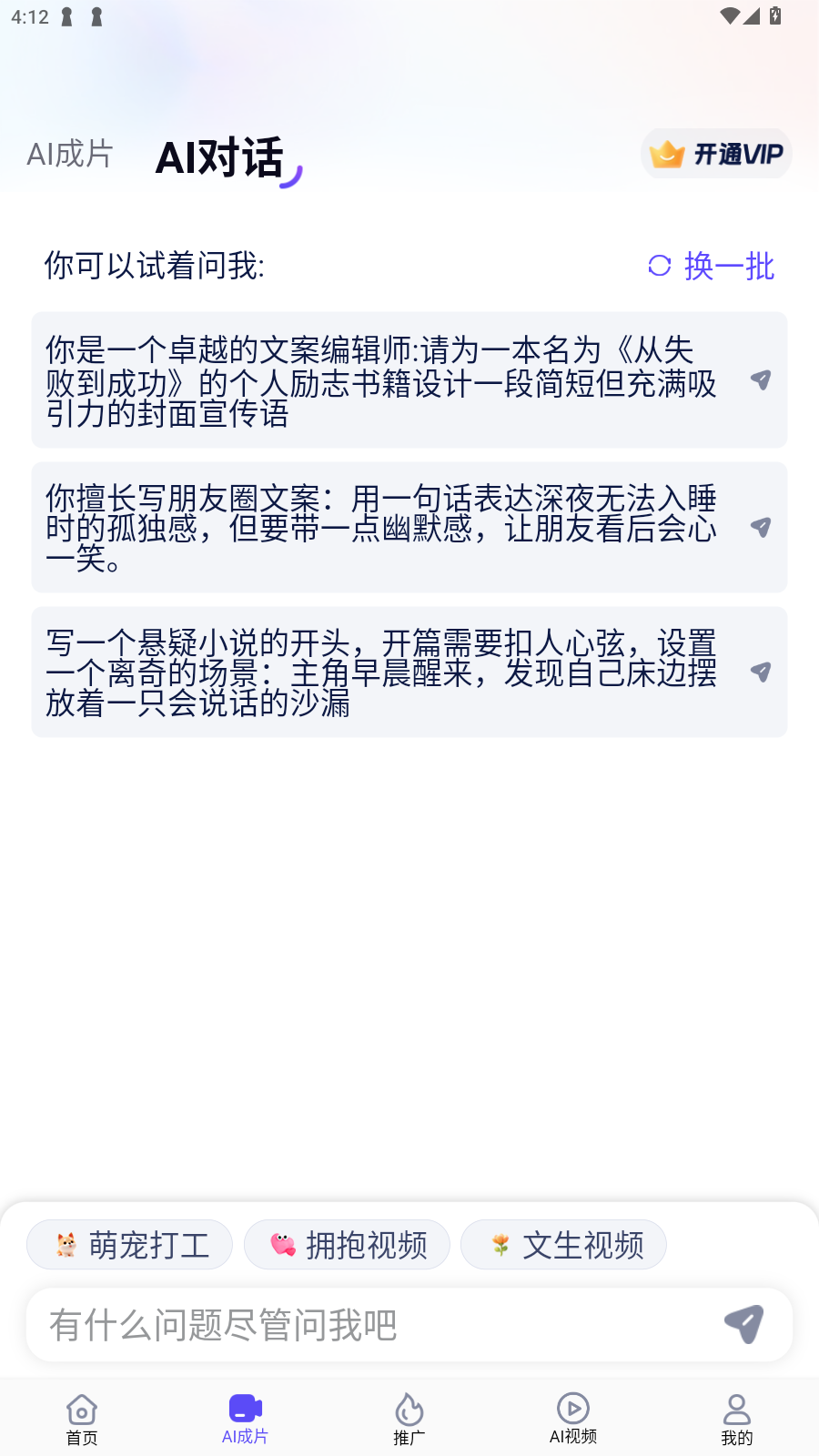Tap the send icon in the message box
Screen dimensions: 819x1456
743,1324
